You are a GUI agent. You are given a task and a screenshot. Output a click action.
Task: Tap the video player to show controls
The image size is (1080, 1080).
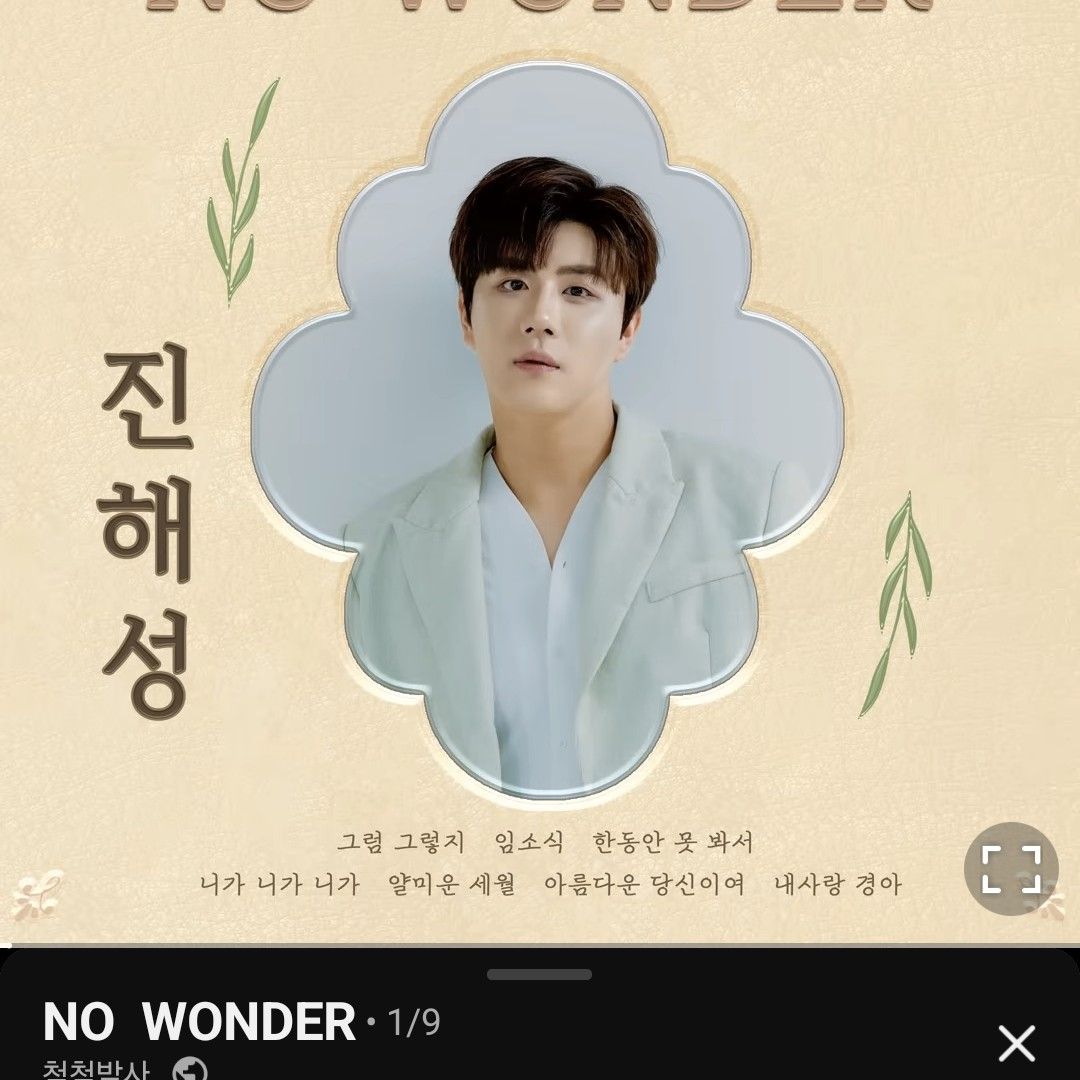(x=540, y=450)
